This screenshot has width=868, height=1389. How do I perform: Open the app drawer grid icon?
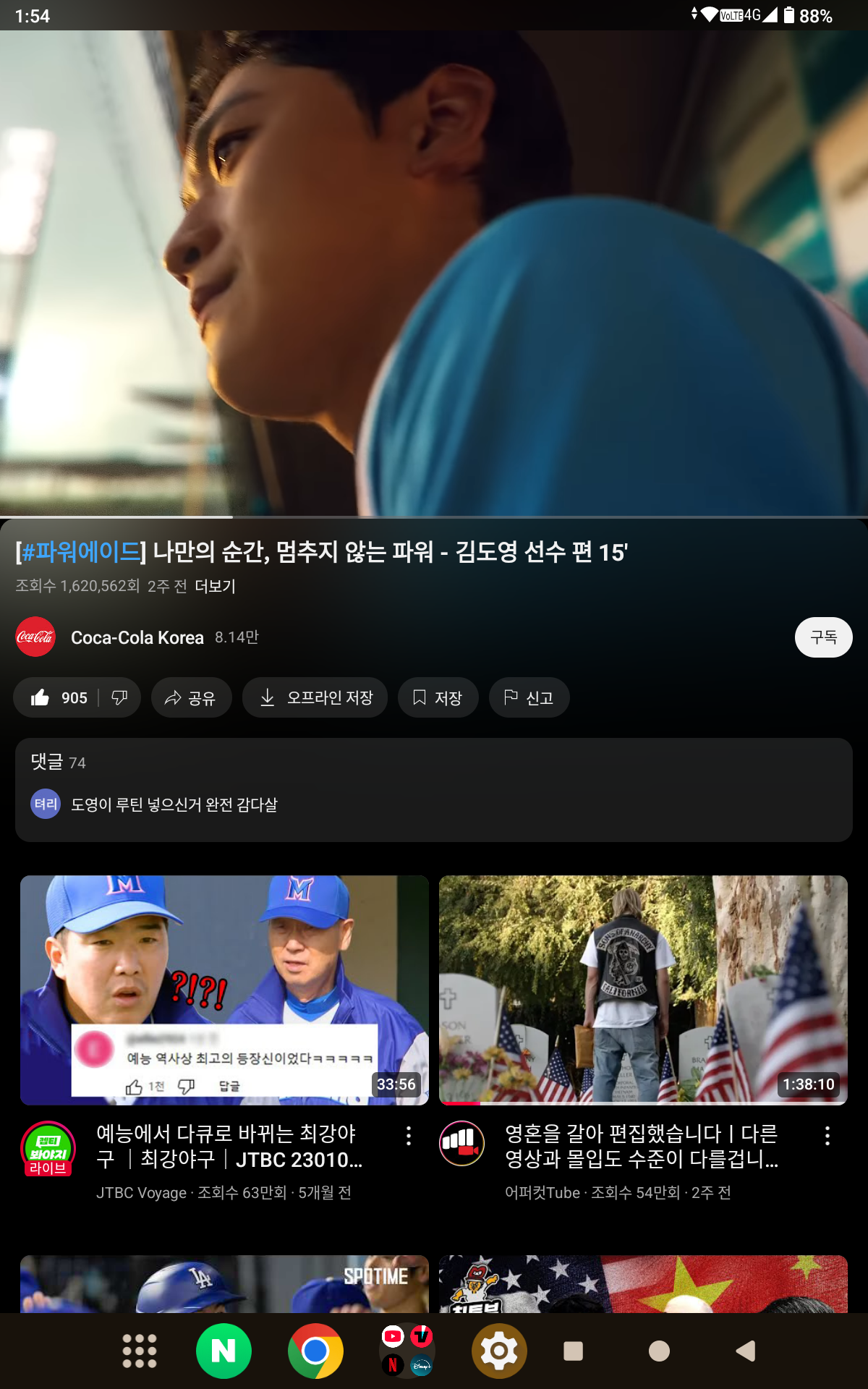pos(139,1351)
